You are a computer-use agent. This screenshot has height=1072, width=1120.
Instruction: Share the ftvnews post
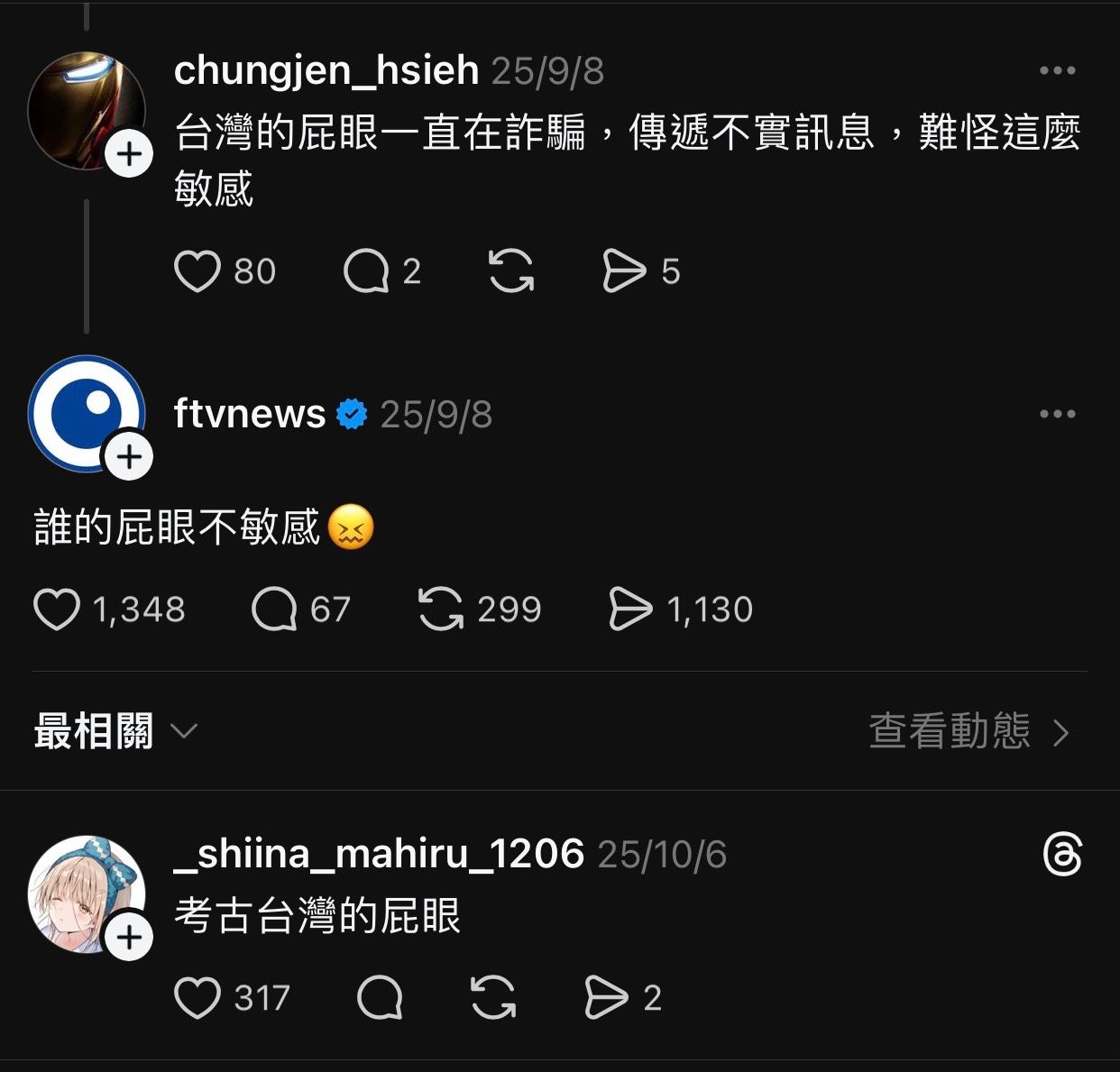(630, 609)
